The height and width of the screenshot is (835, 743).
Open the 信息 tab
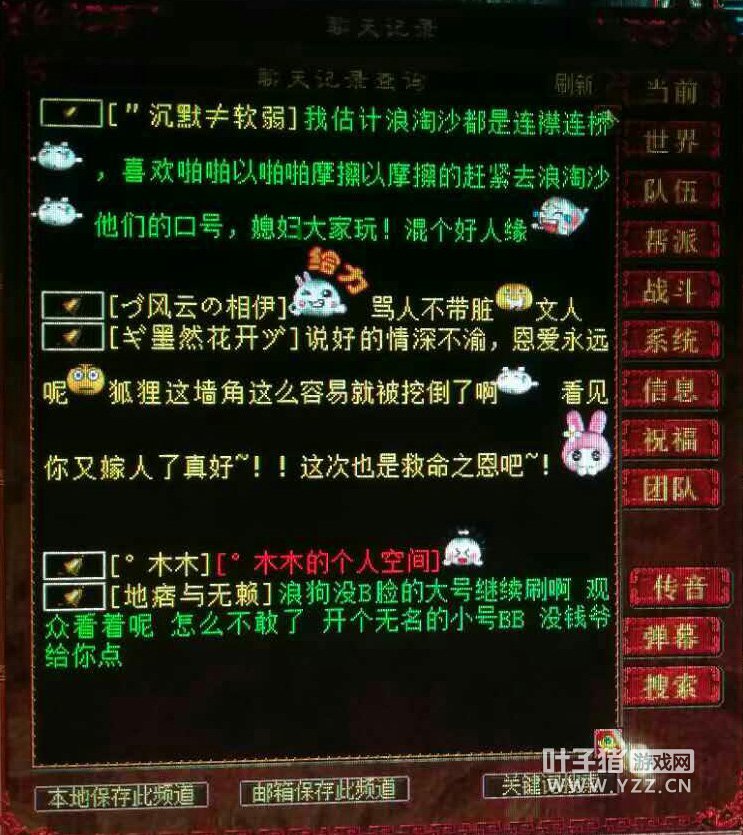pos(670,390)
